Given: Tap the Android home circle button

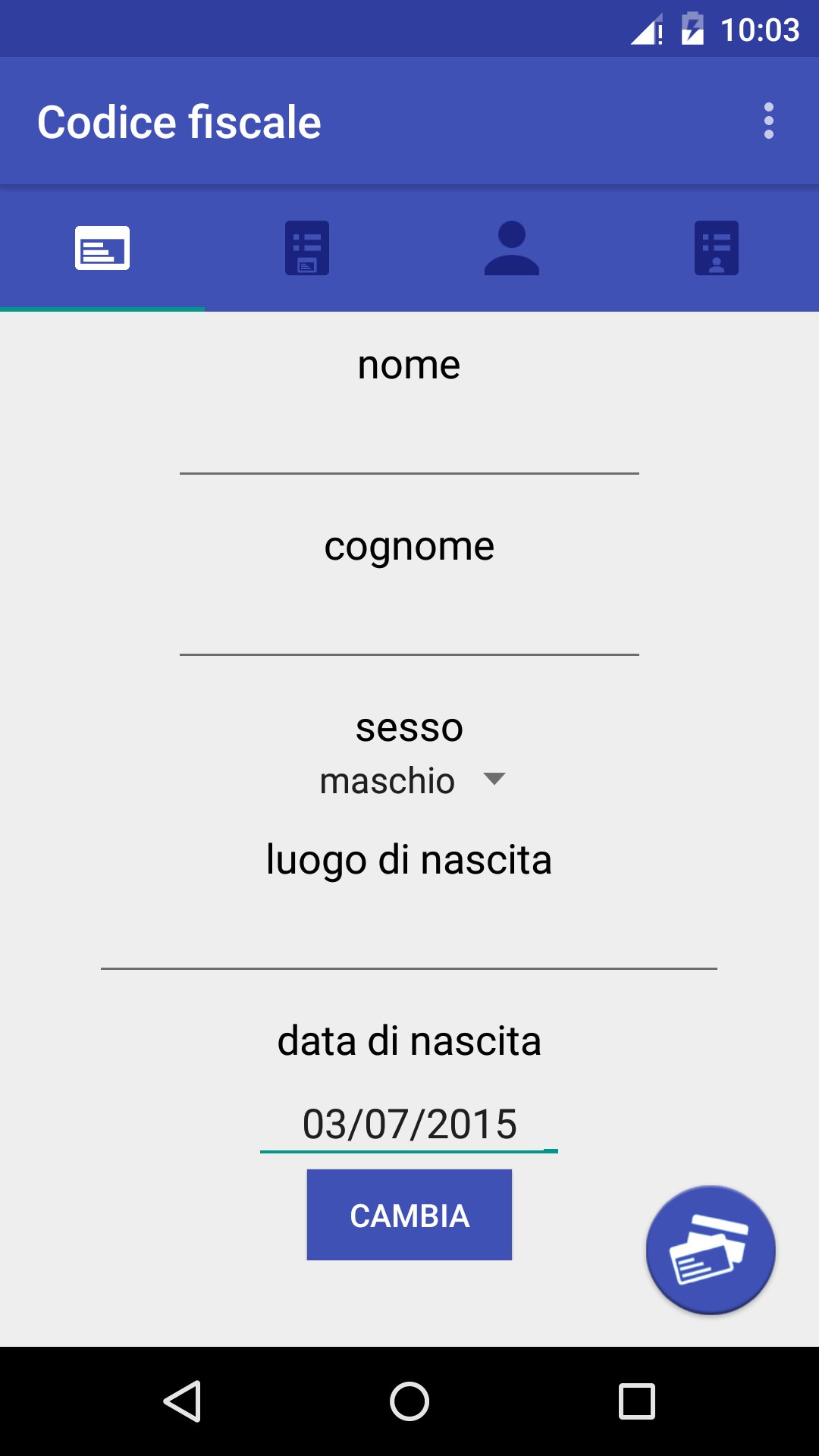Looking at the screenshot, I should point(409,1399).
